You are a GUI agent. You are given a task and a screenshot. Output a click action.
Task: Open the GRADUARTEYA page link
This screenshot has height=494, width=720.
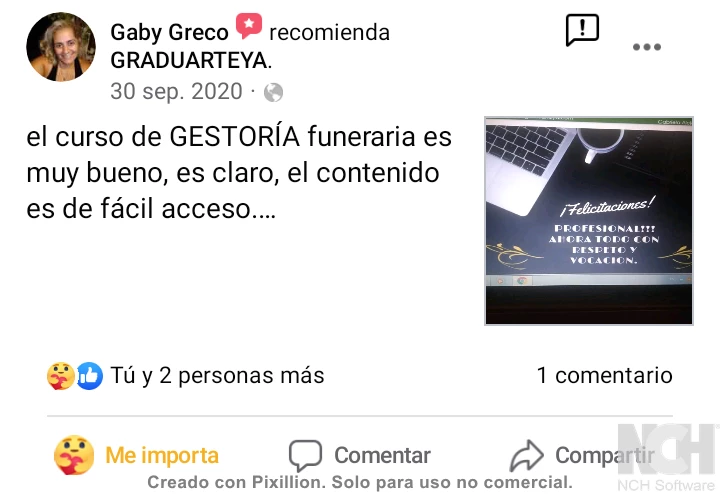[x=189, y=61]
